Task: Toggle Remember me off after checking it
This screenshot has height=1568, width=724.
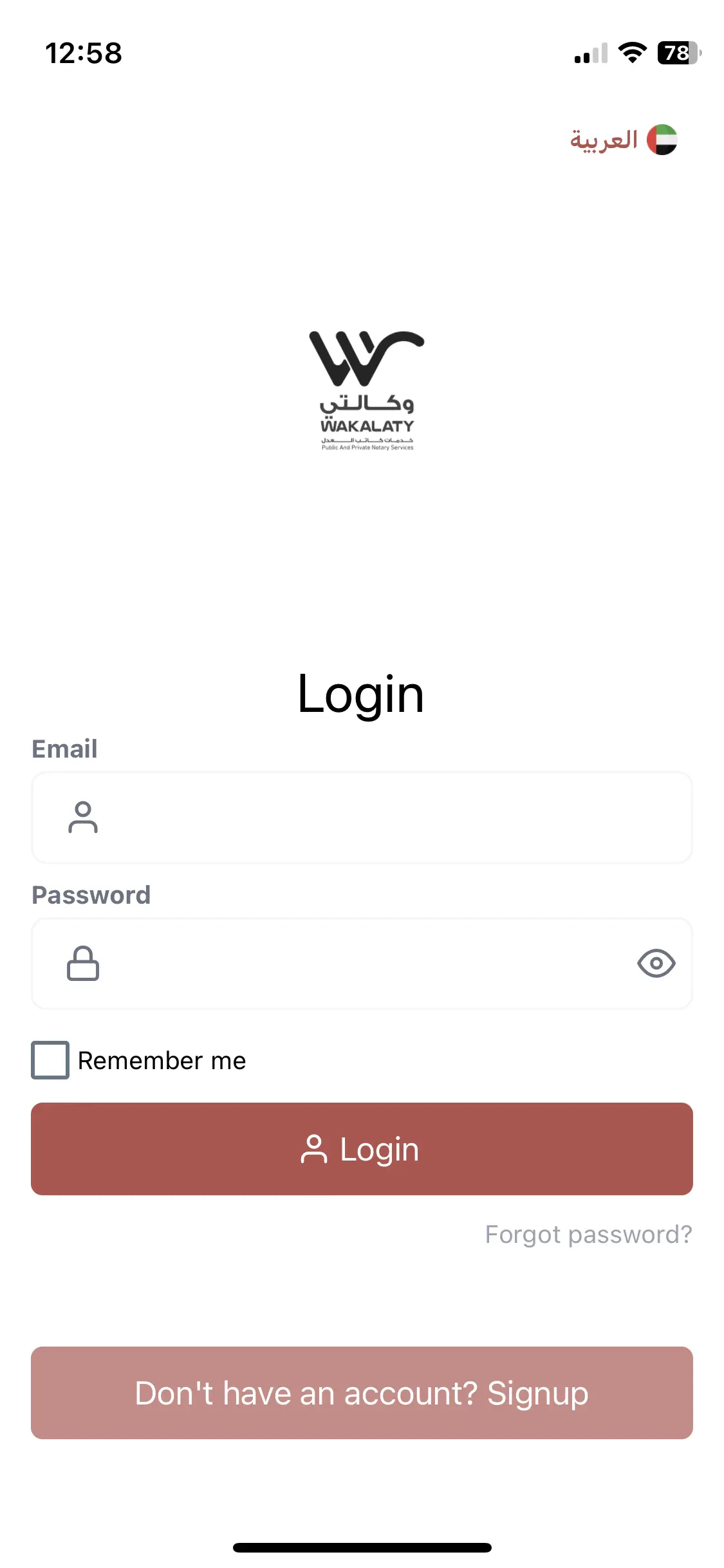Action: click(x=50, y=1060)
